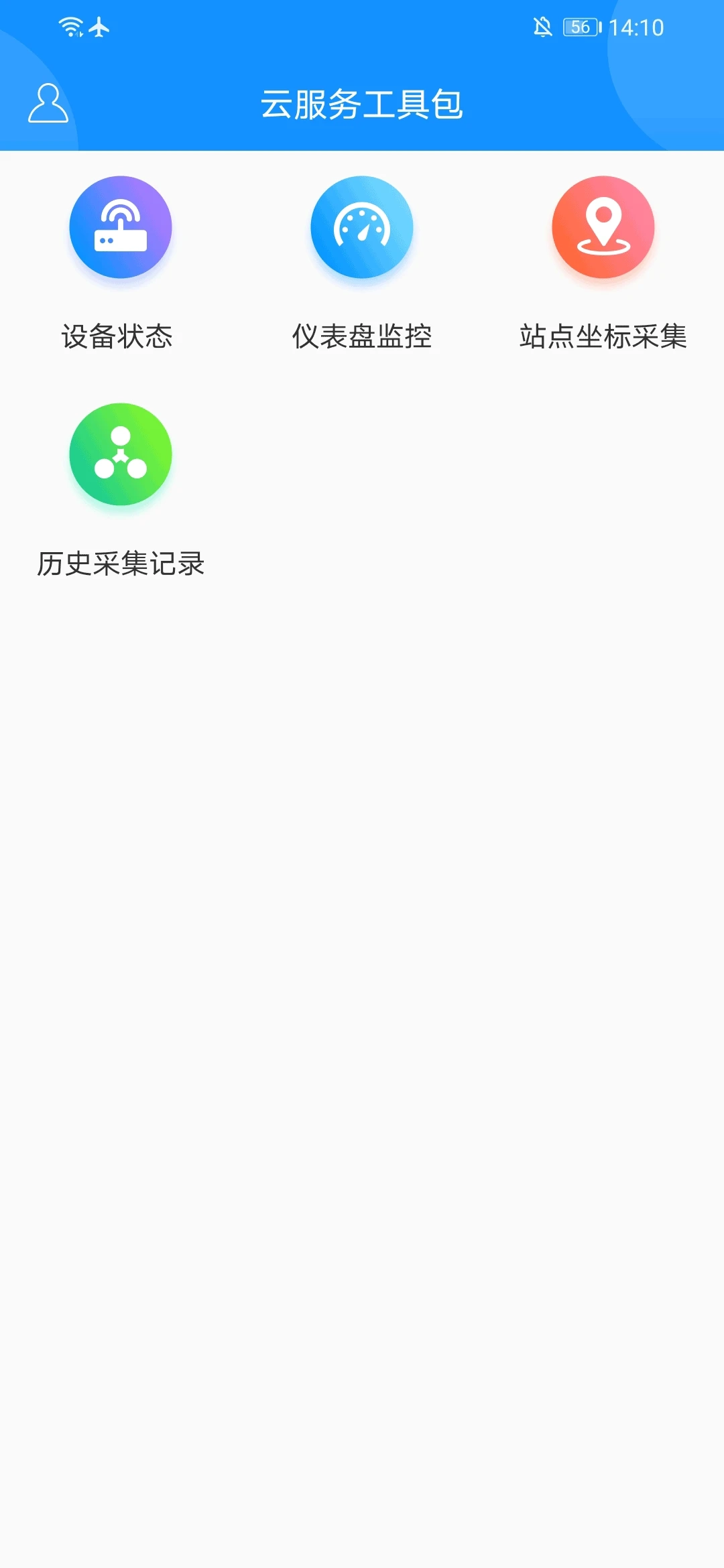Viewport: 724px width, 1568px height.
Task: Click the 云服务工具包 title bar text
Action: pyautogui.click(x=362, y=102)
